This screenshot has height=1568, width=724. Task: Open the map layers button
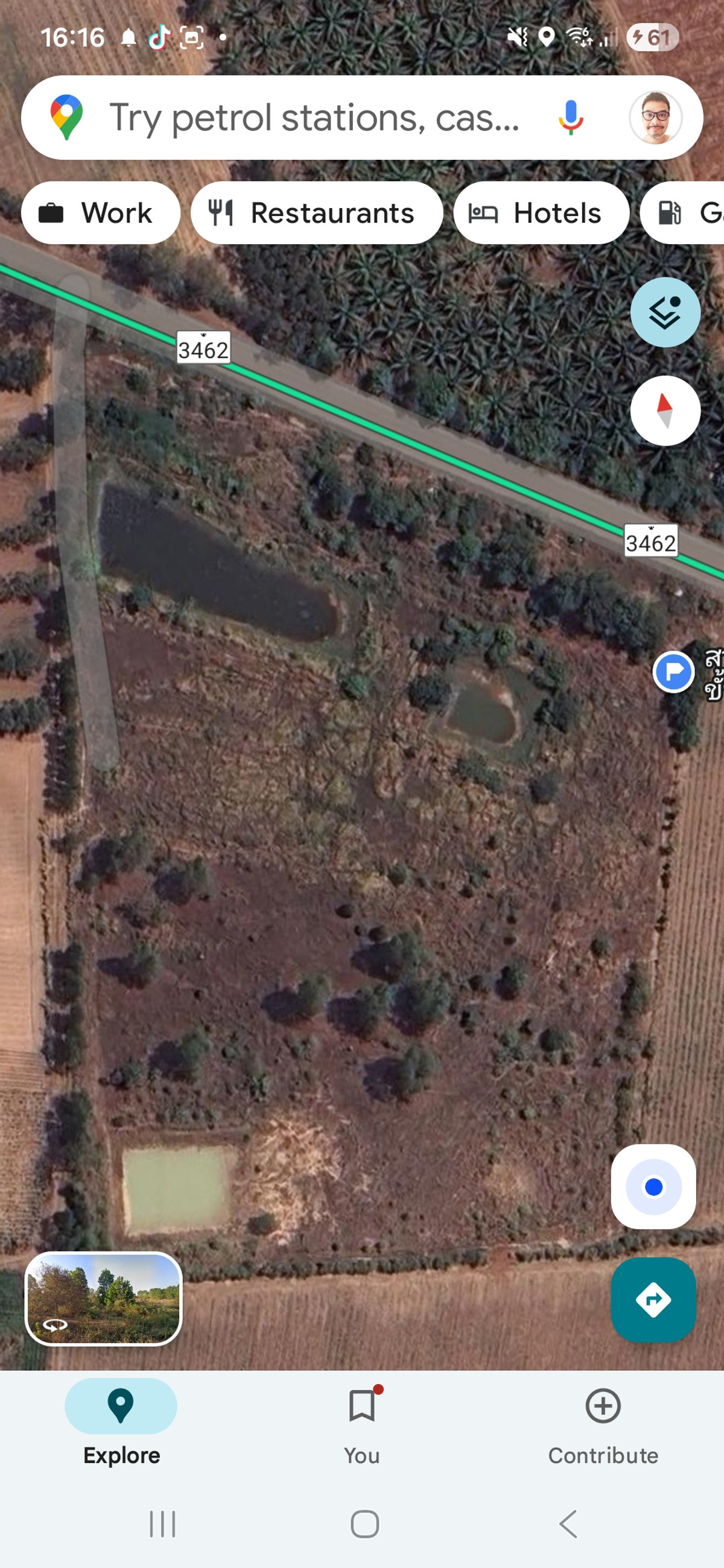(x=665, y=312)
